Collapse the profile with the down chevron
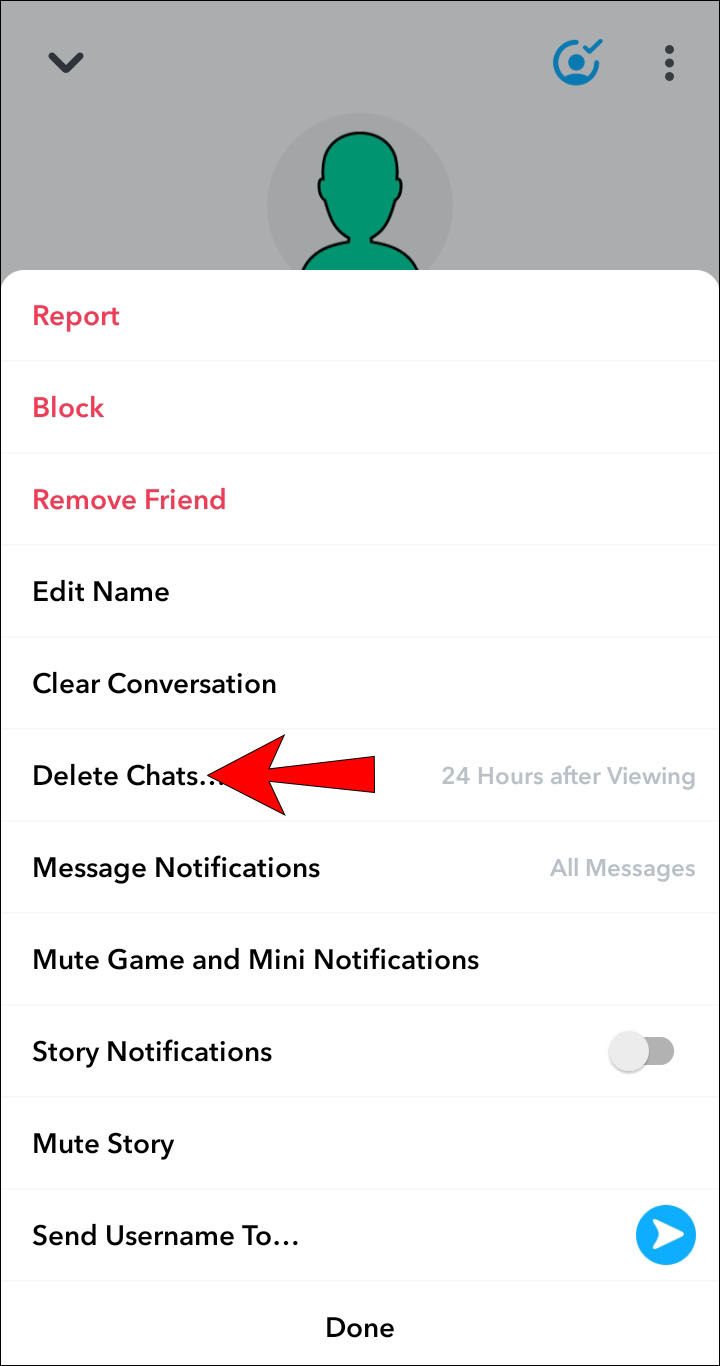The image size is (720, 1366). 65,62
